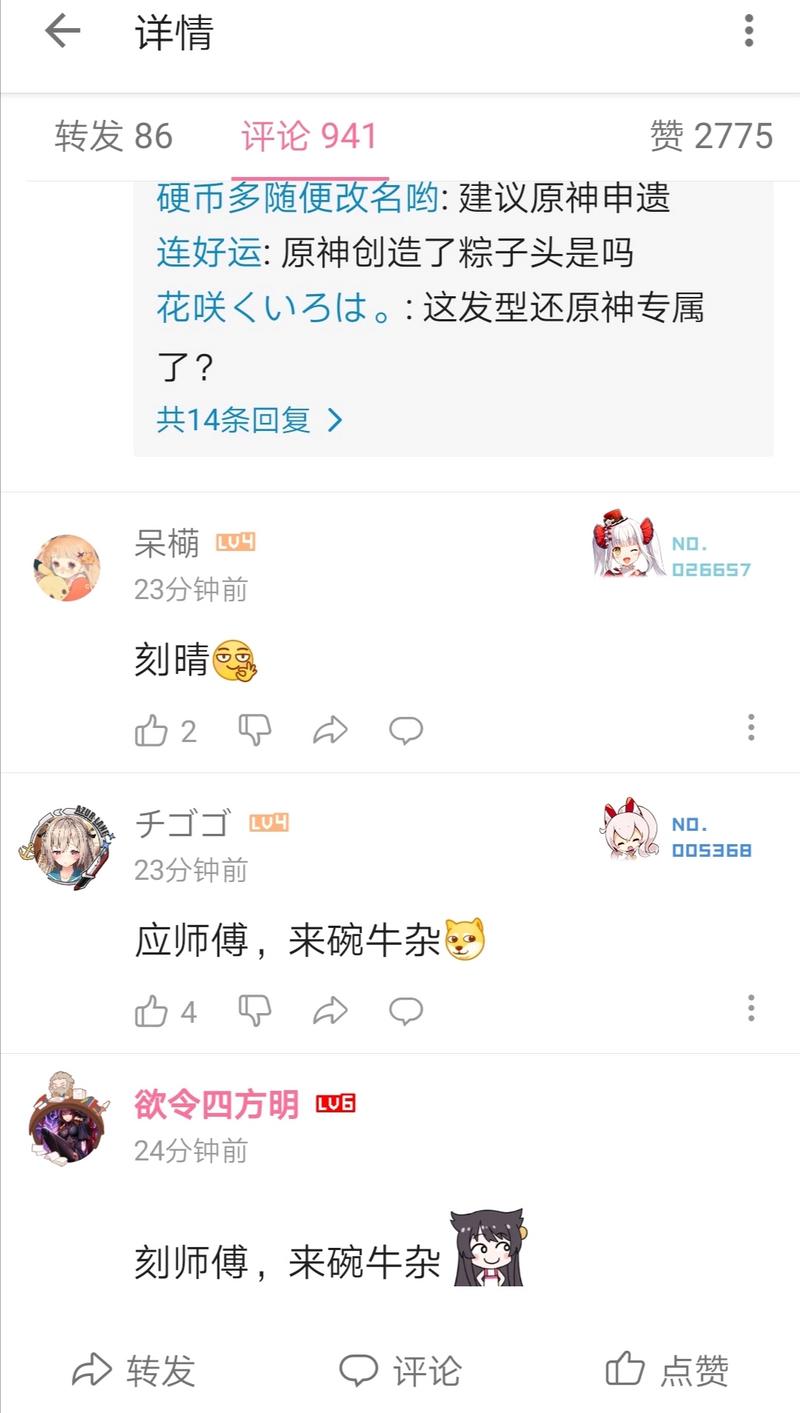The height and width of the screenshot is (1413, 800).
Task: Open the overflow menu in the top bar
Action: [748, 32]
